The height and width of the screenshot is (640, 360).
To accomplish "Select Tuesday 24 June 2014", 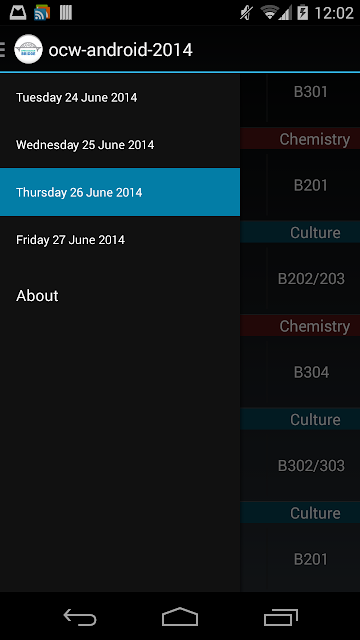I will [120, 98].
